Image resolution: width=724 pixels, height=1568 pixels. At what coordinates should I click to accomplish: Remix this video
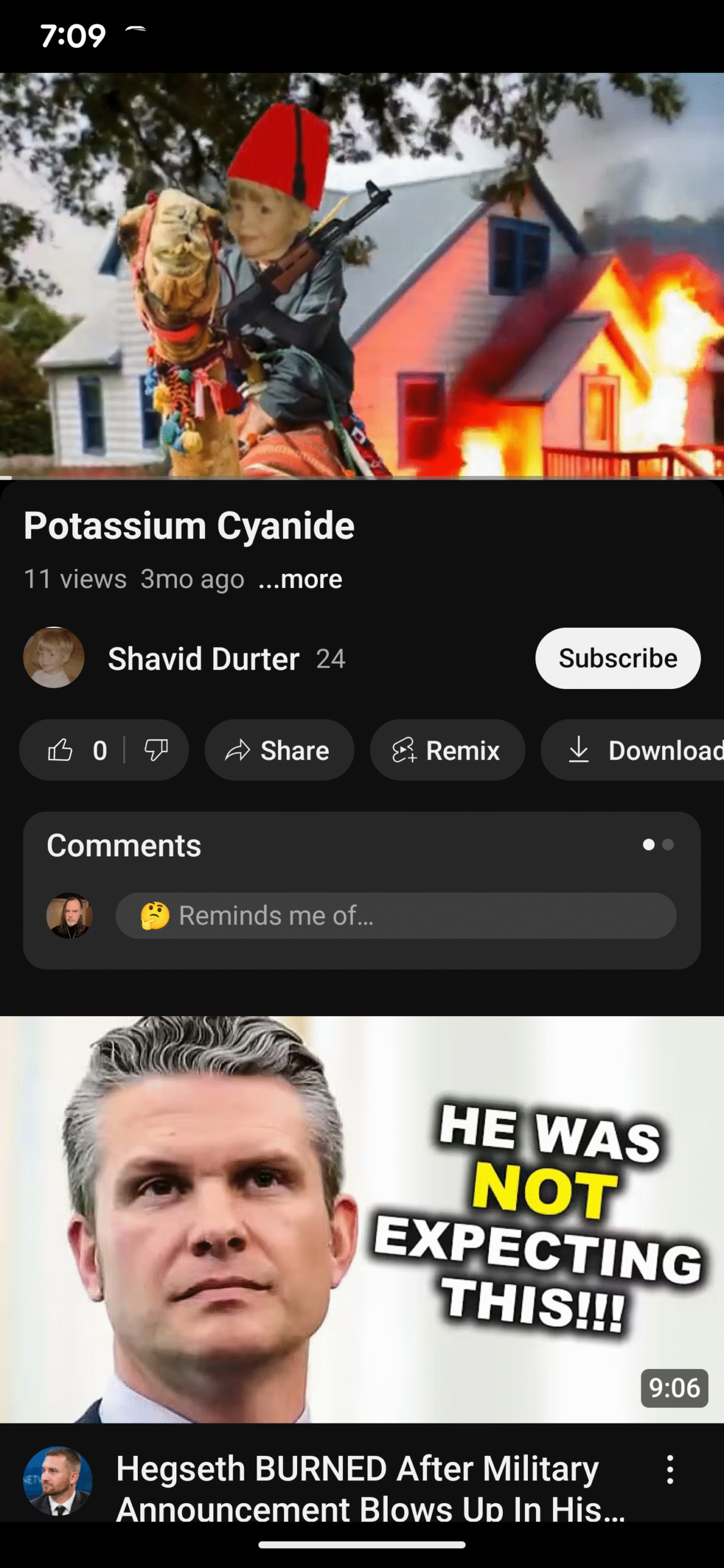click(x=447, y=750)
